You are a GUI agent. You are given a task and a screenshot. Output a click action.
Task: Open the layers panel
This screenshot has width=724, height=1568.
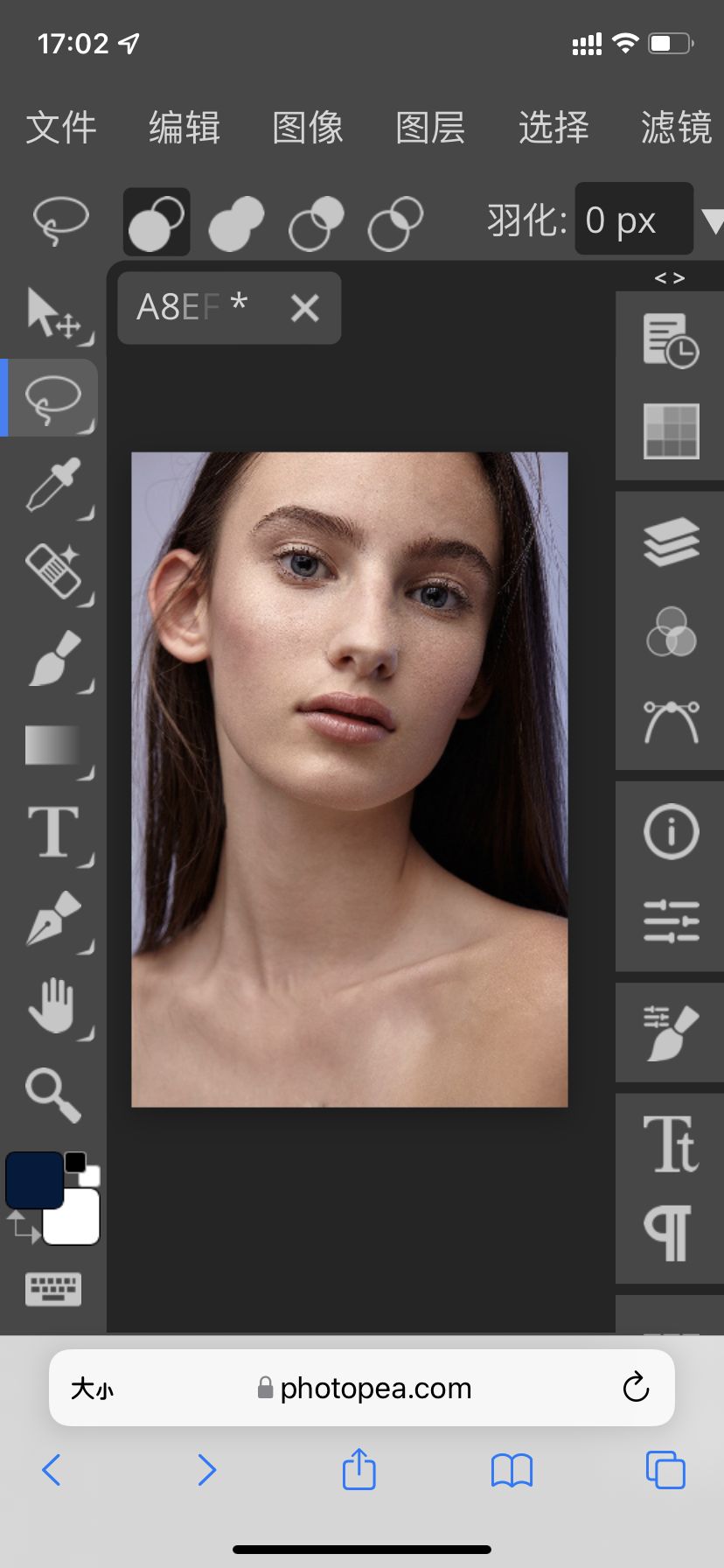tap(671, 542)
